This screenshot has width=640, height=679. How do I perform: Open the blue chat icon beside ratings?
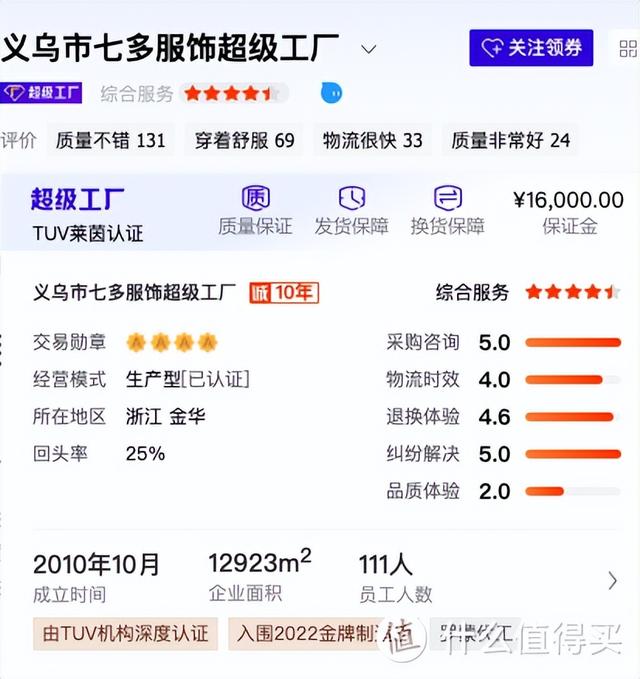pyautogui.click(x=331, y=93)
